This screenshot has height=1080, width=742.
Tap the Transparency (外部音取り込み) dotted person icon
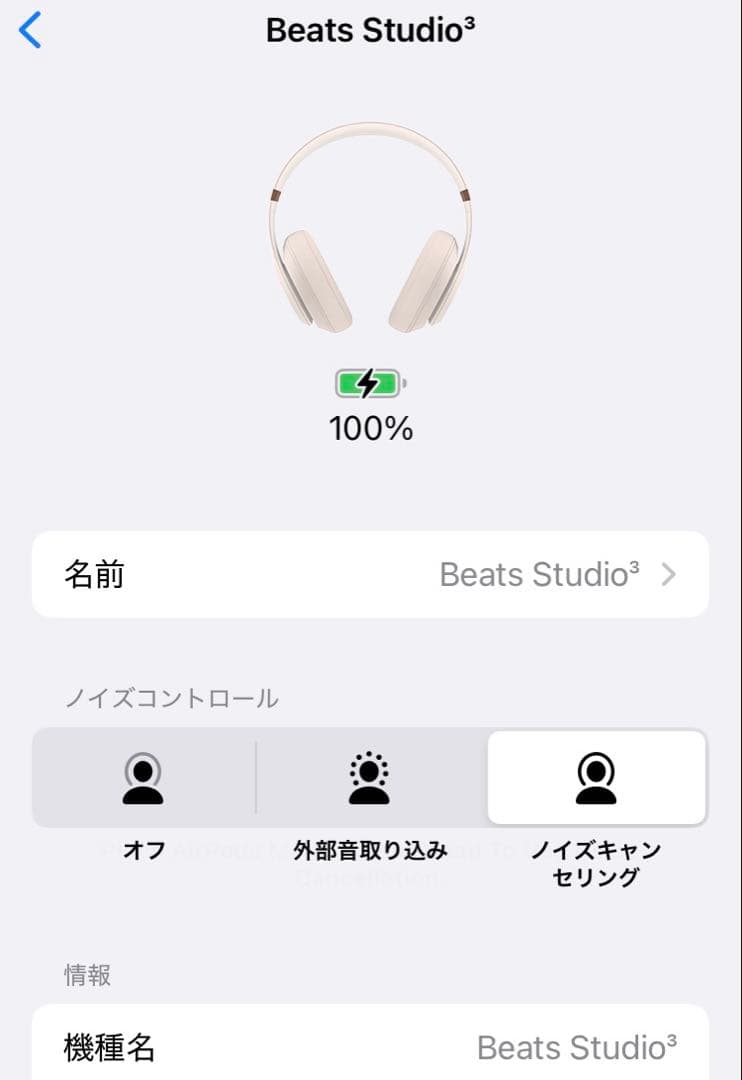pos(371,780)
